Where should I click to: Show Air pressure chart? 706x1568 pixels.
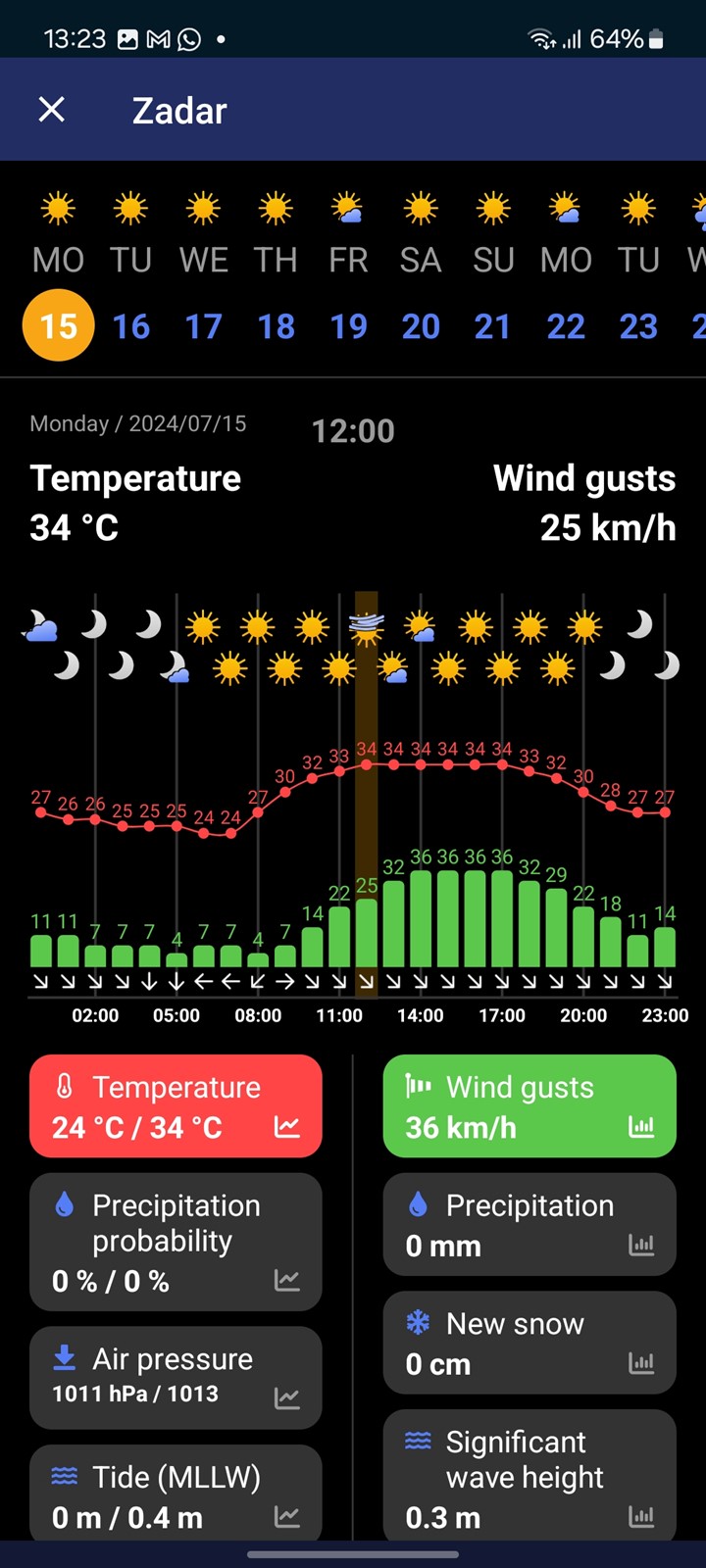(x=176, y=1378)
